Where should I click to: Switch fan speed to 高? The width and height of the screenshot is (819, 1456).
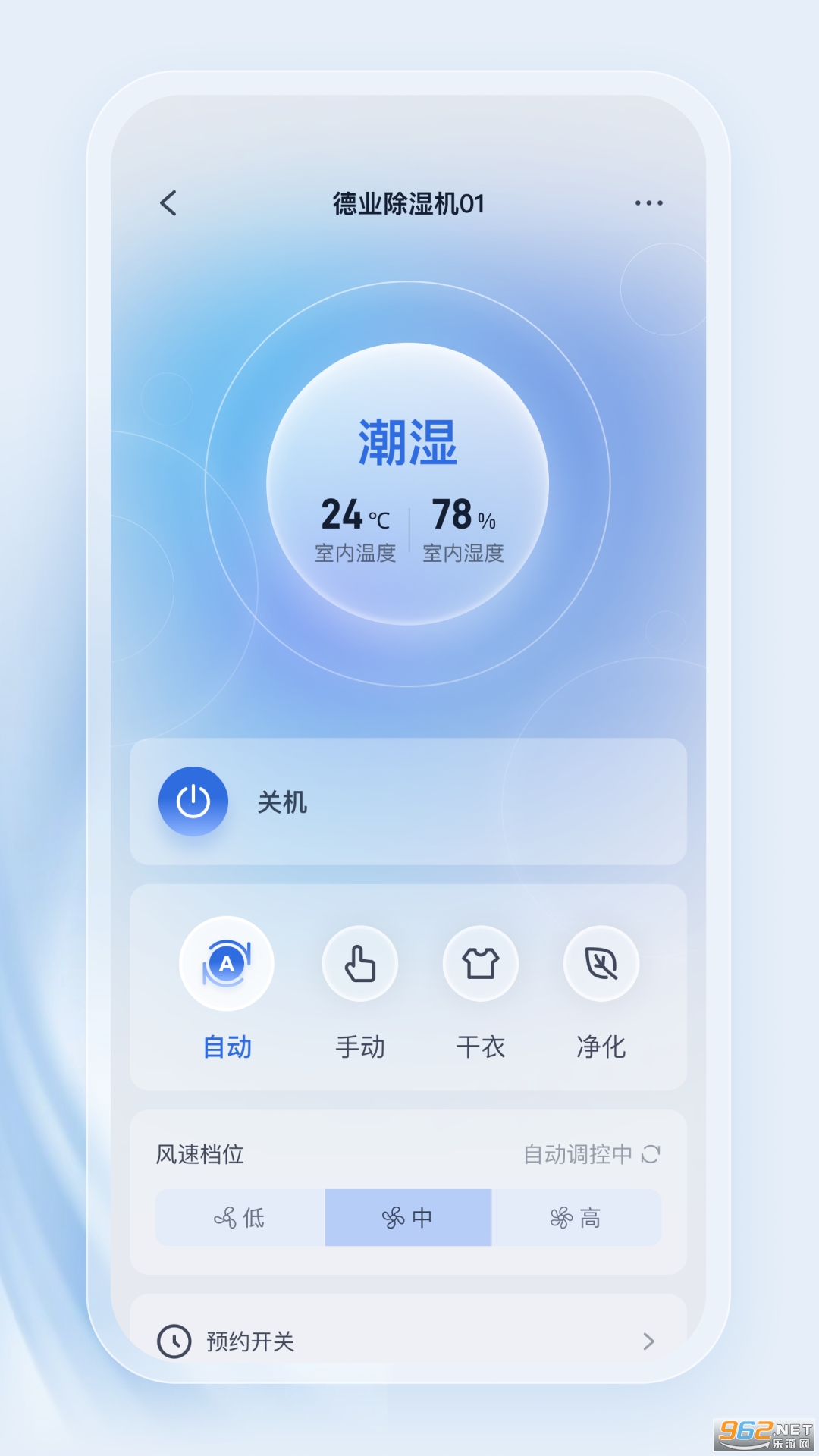click(579, 1216)
